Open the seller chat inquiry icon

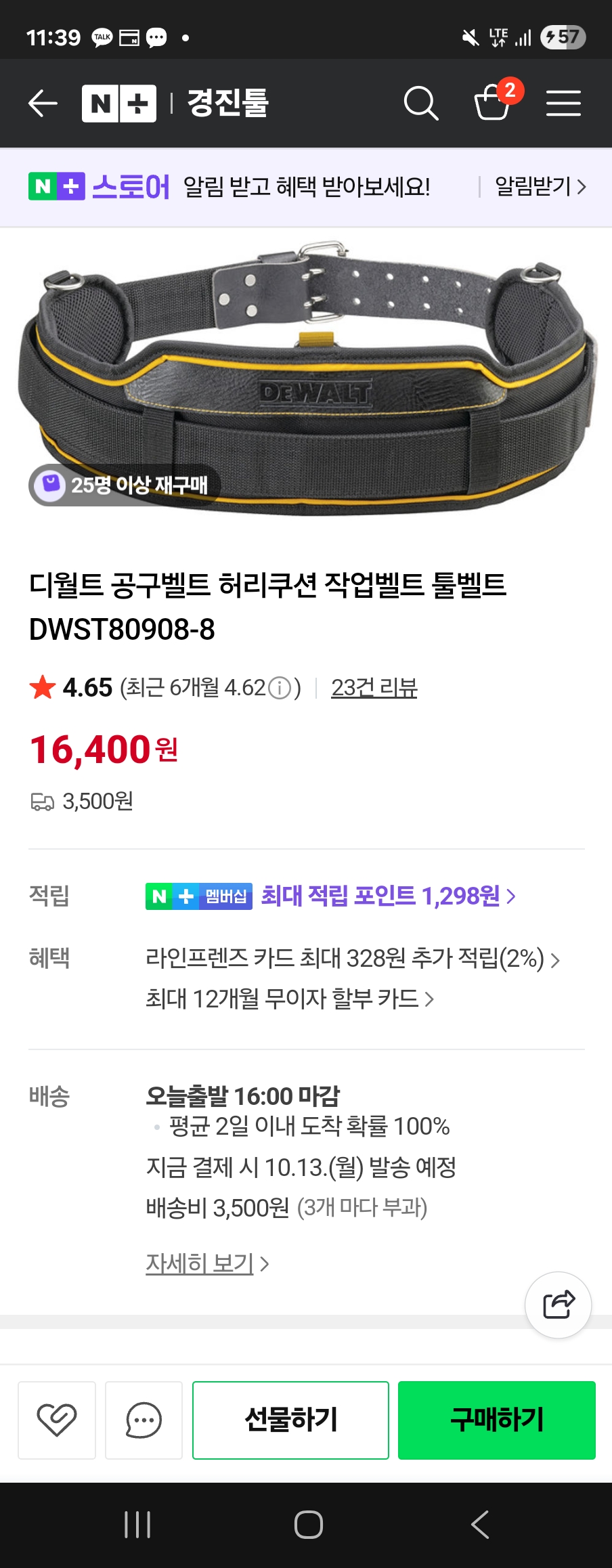[144, 1420]
